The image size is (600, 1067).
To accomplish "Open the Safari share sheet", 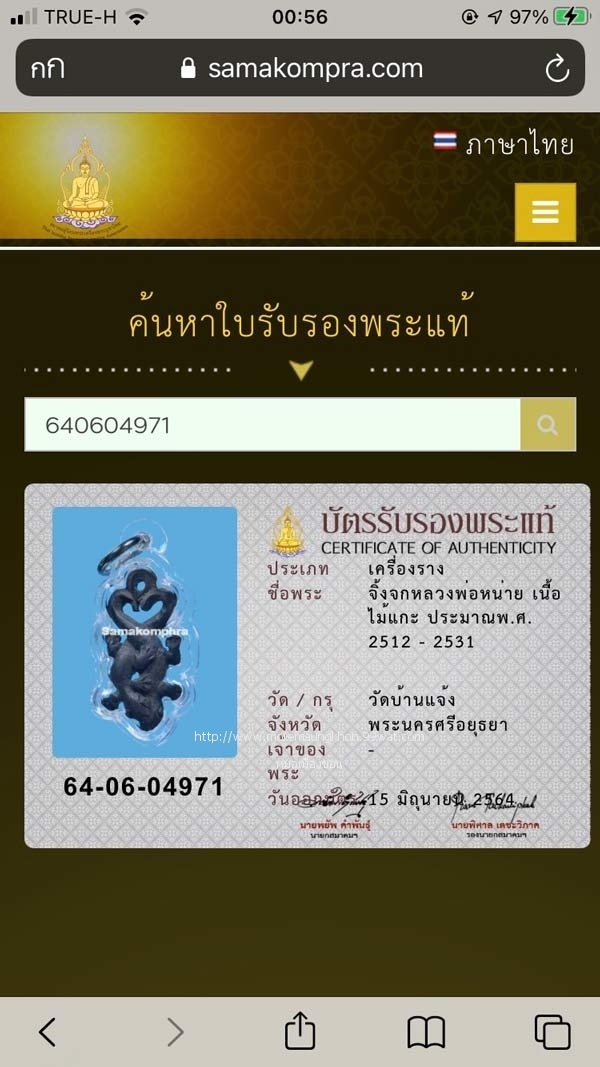I will (300, 1031).
